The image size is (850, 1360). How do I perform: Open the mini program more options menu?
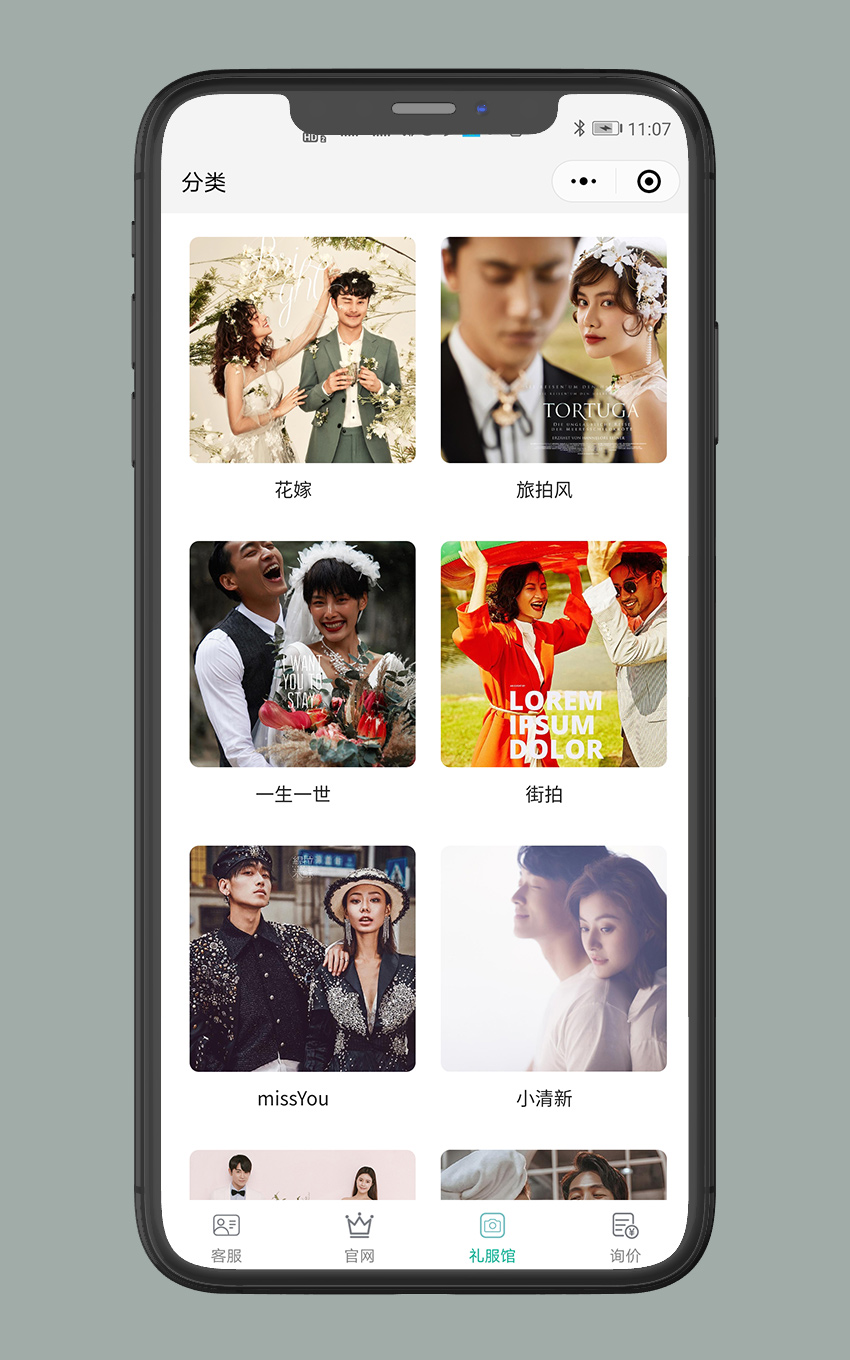(583, 182)
